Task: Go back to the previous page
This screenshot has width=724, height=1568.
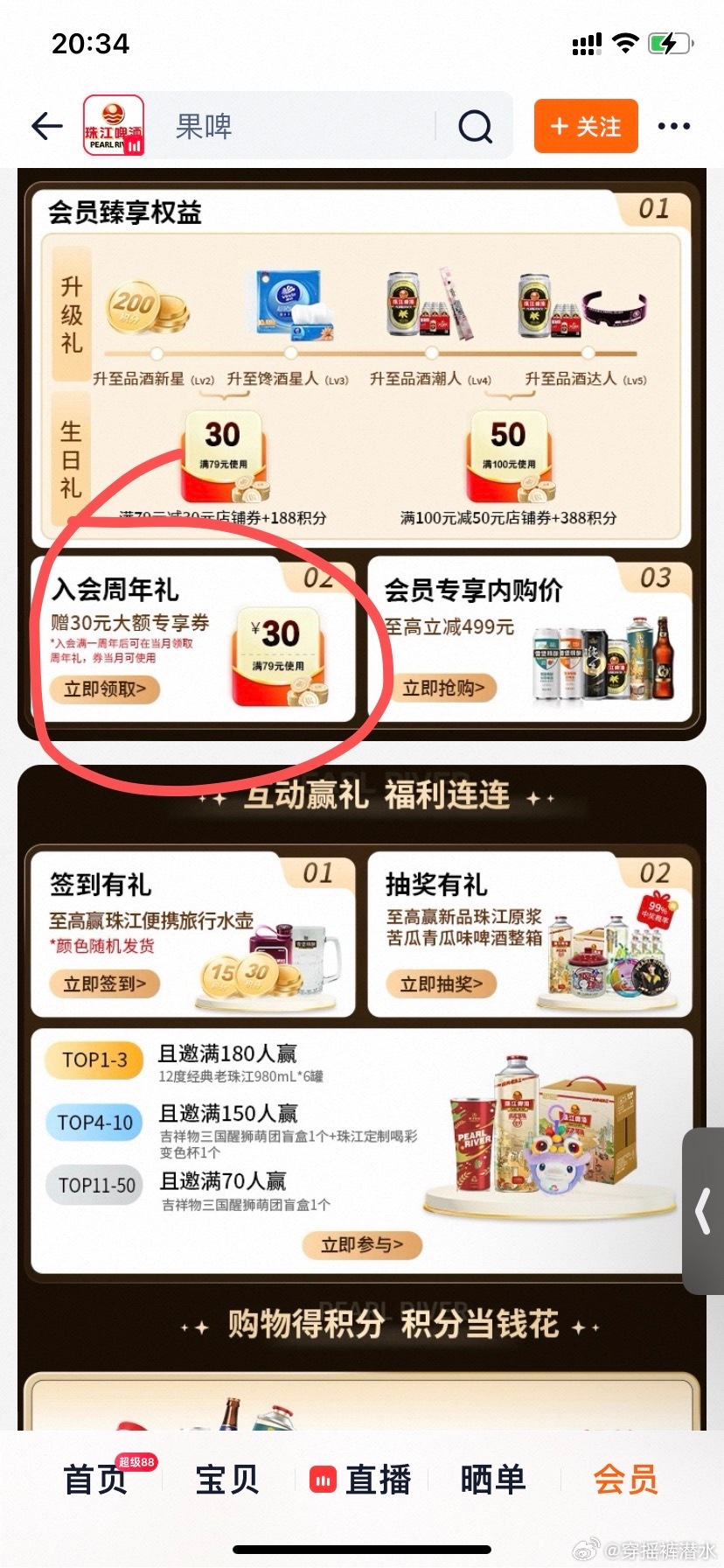Action: tap(47, 127)
